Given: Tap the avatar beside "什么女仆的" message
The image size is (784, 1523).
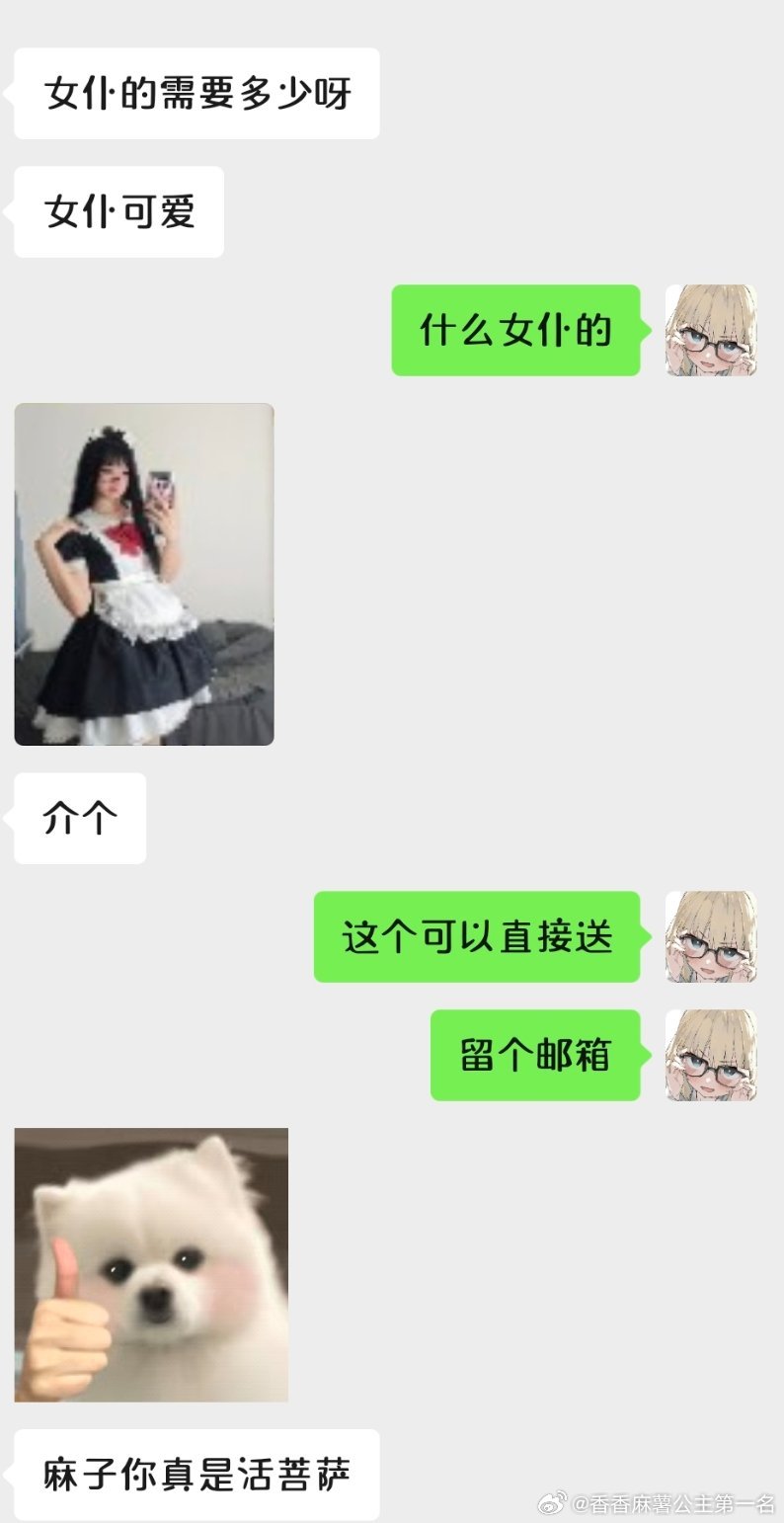Looking at the screenshot, I should tap(711, 331).
